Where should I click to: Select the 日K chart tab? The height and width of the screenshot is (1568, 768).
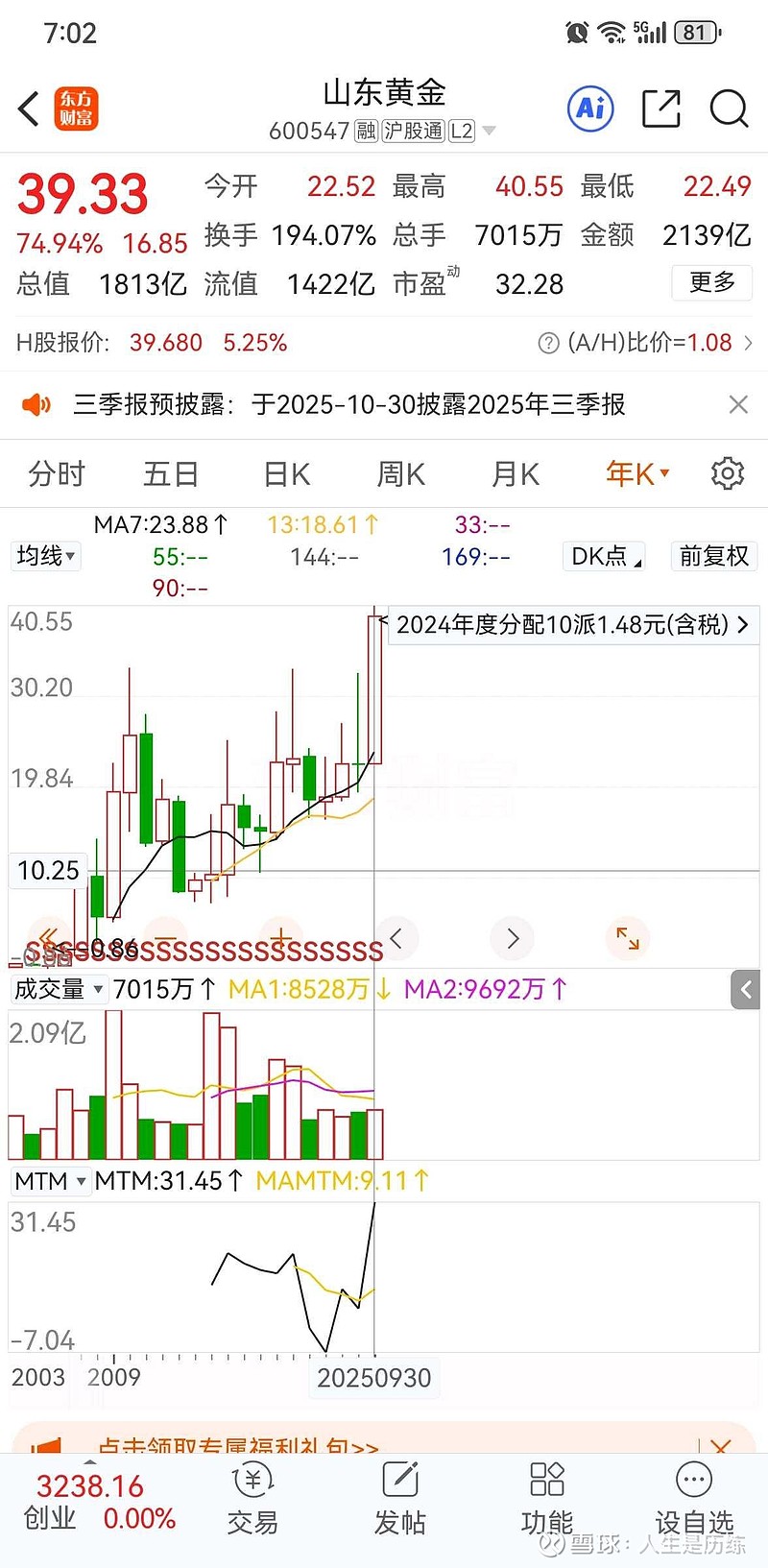click(x=286, y=473)
